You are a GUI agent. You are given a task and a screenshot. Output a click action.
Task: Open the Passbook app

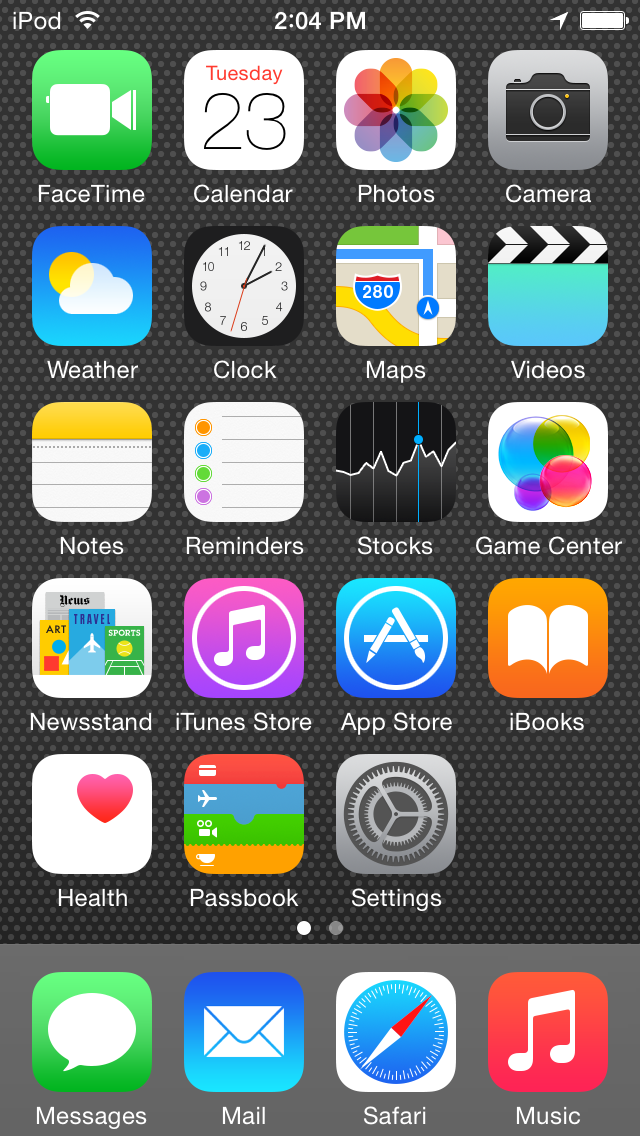244,814
